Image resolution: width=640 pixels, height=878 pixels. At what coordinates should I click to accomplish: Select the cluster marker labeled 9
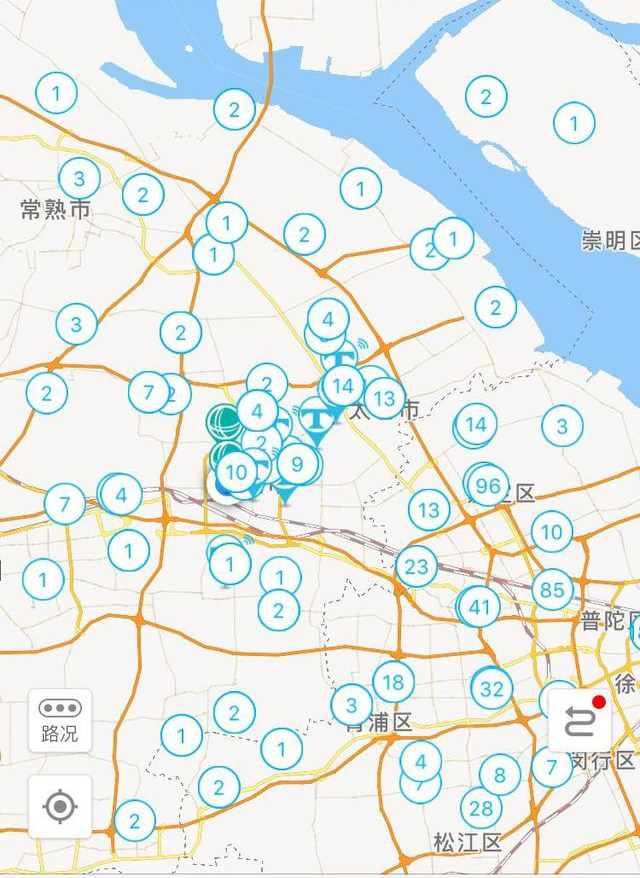tap(297, 463)
